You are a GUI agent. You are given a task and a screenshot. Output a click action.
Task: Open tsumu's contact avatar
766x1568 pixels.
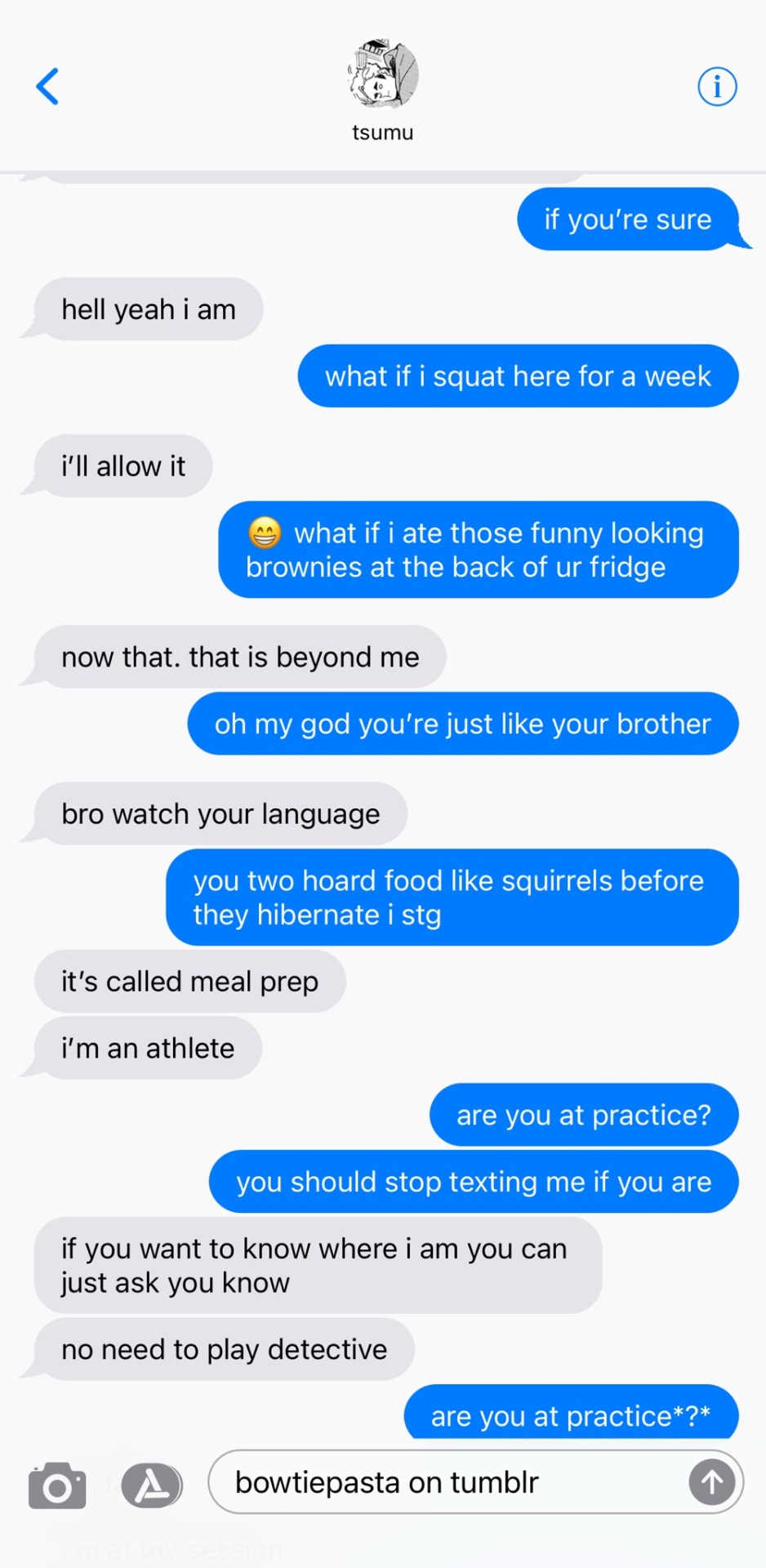click(x=382, y=73)
